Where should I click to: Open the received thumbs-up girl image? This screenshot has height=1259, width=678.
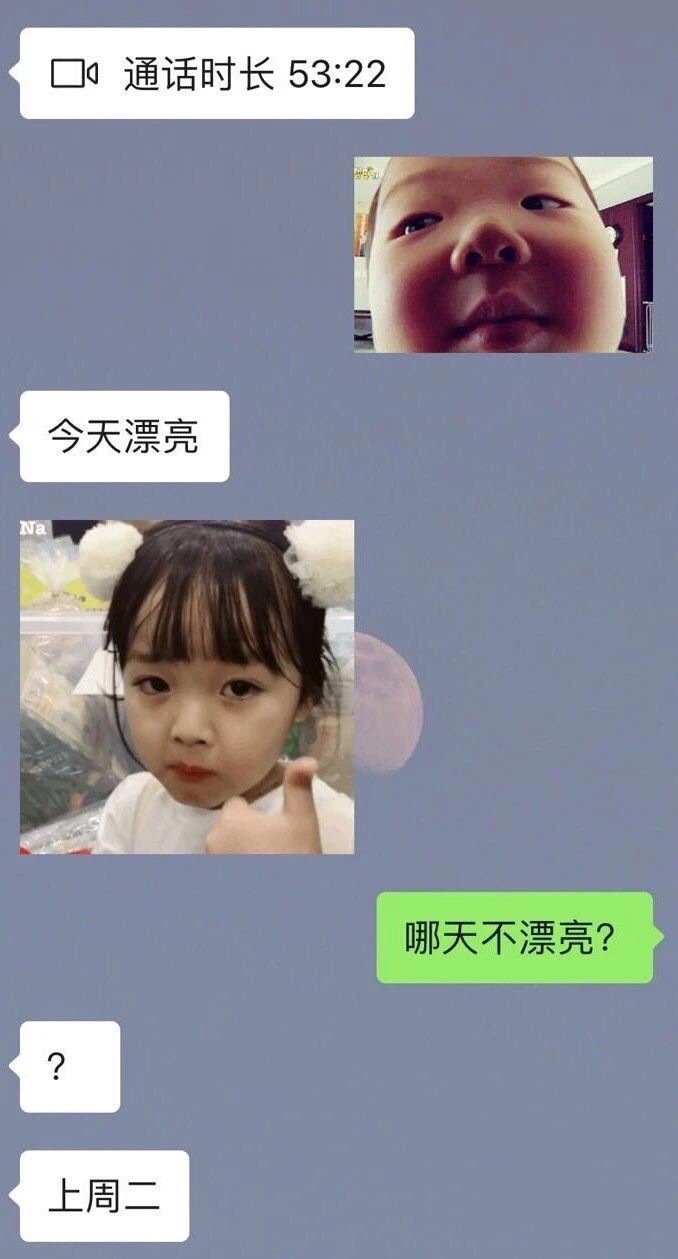(x=187, y=687)
